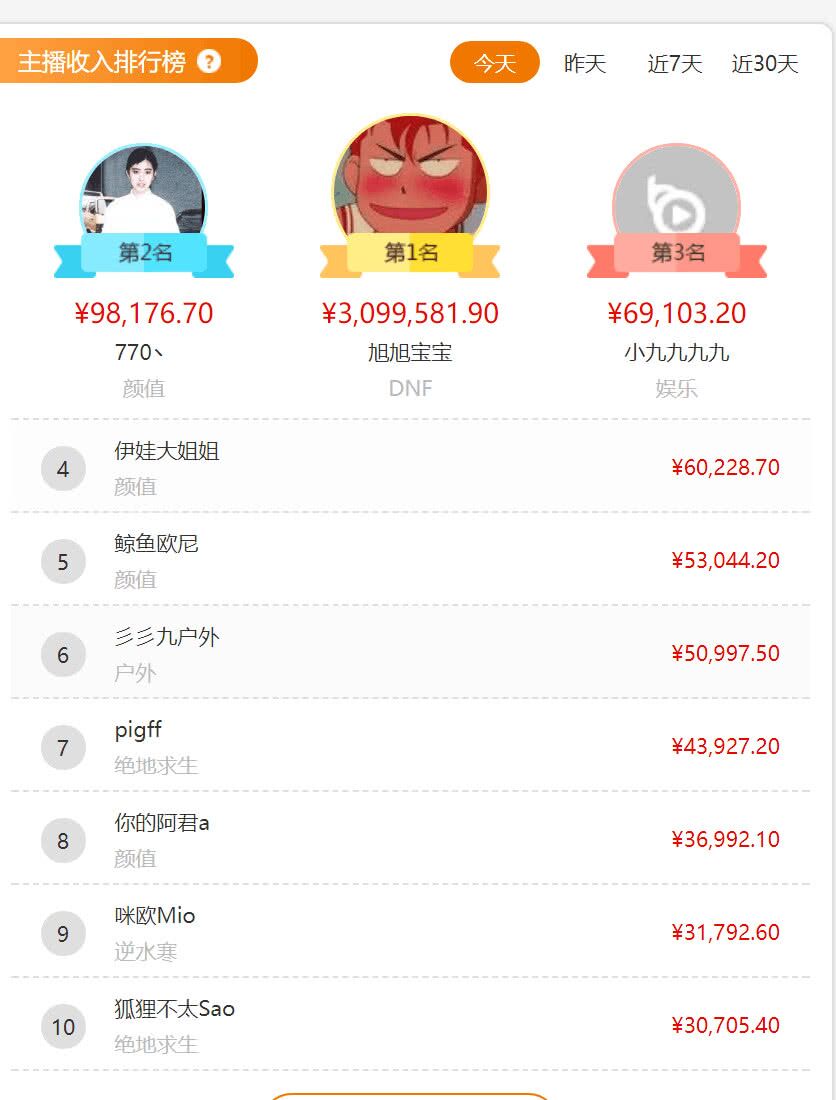Click 绝地求生 label under 狐狸不太Sao
The image size is (836, 1100).
tap(147, 1044)
